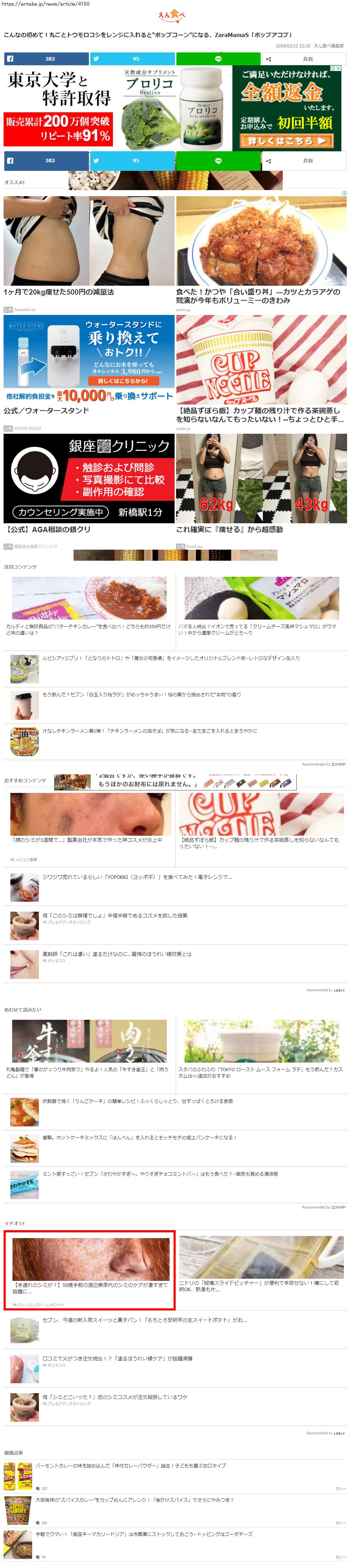The image size is (351, 1568).
Task: Read the 丸亀製麺 牛すき釜玉 article
Action: (x=89, y=1072)
